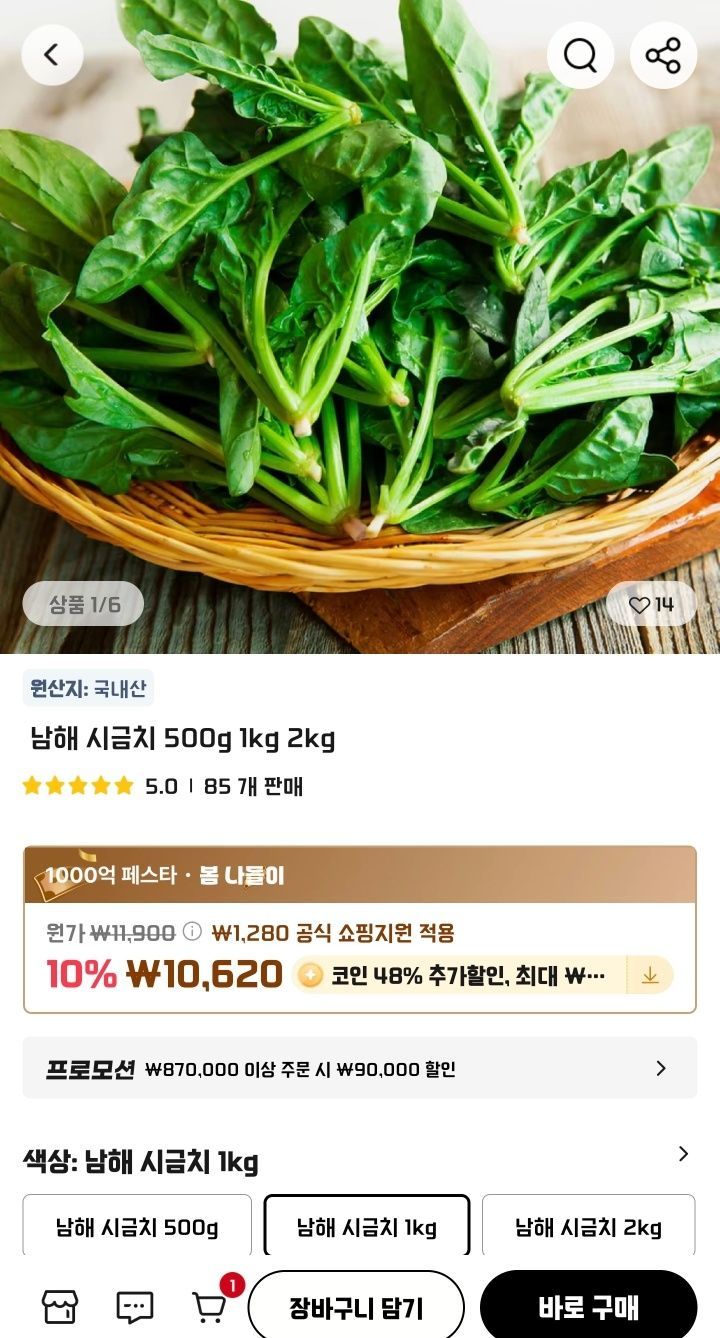Open the search icon
The width and height of the screenshot is (720, 1338).
pyautogui.click(x=581, y=55)
